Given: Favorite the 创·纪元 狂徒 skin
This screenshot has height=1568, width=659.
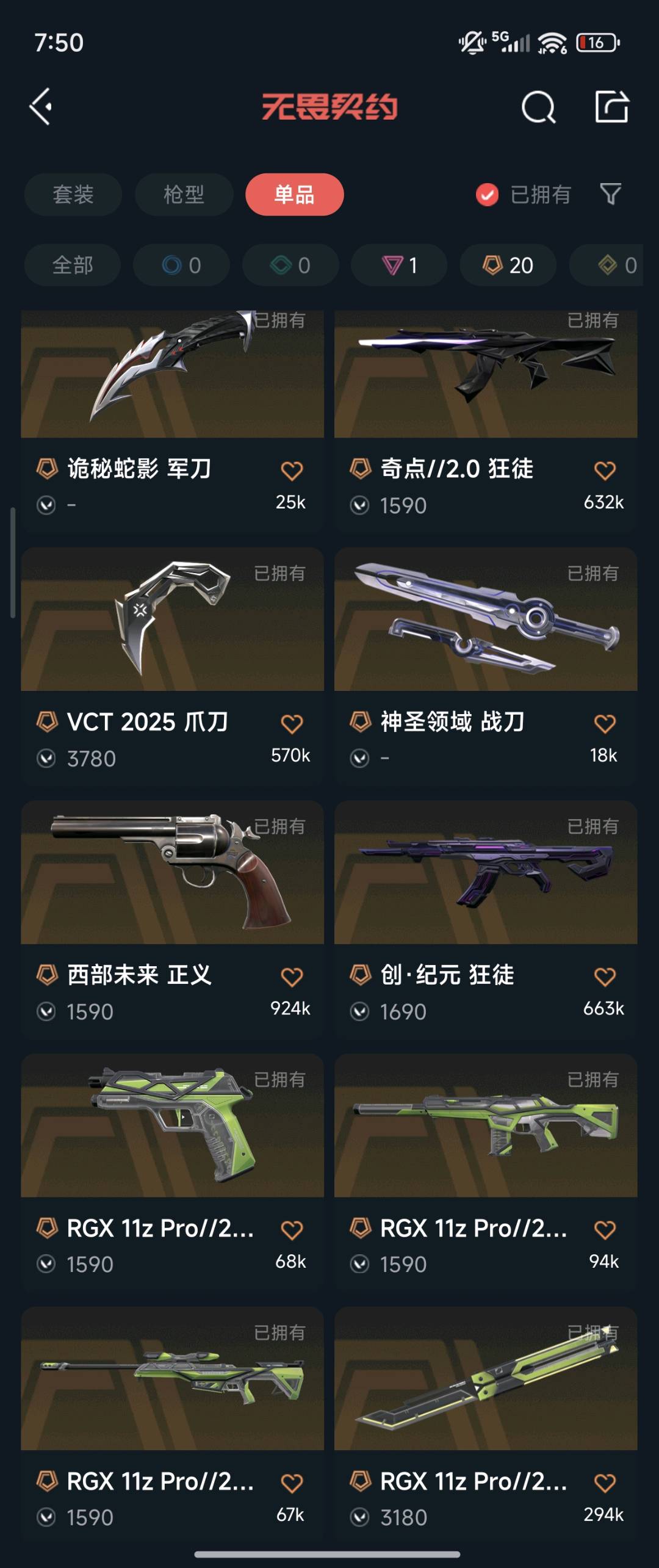Looking at the screenshot, I should (x=605, y=977).
